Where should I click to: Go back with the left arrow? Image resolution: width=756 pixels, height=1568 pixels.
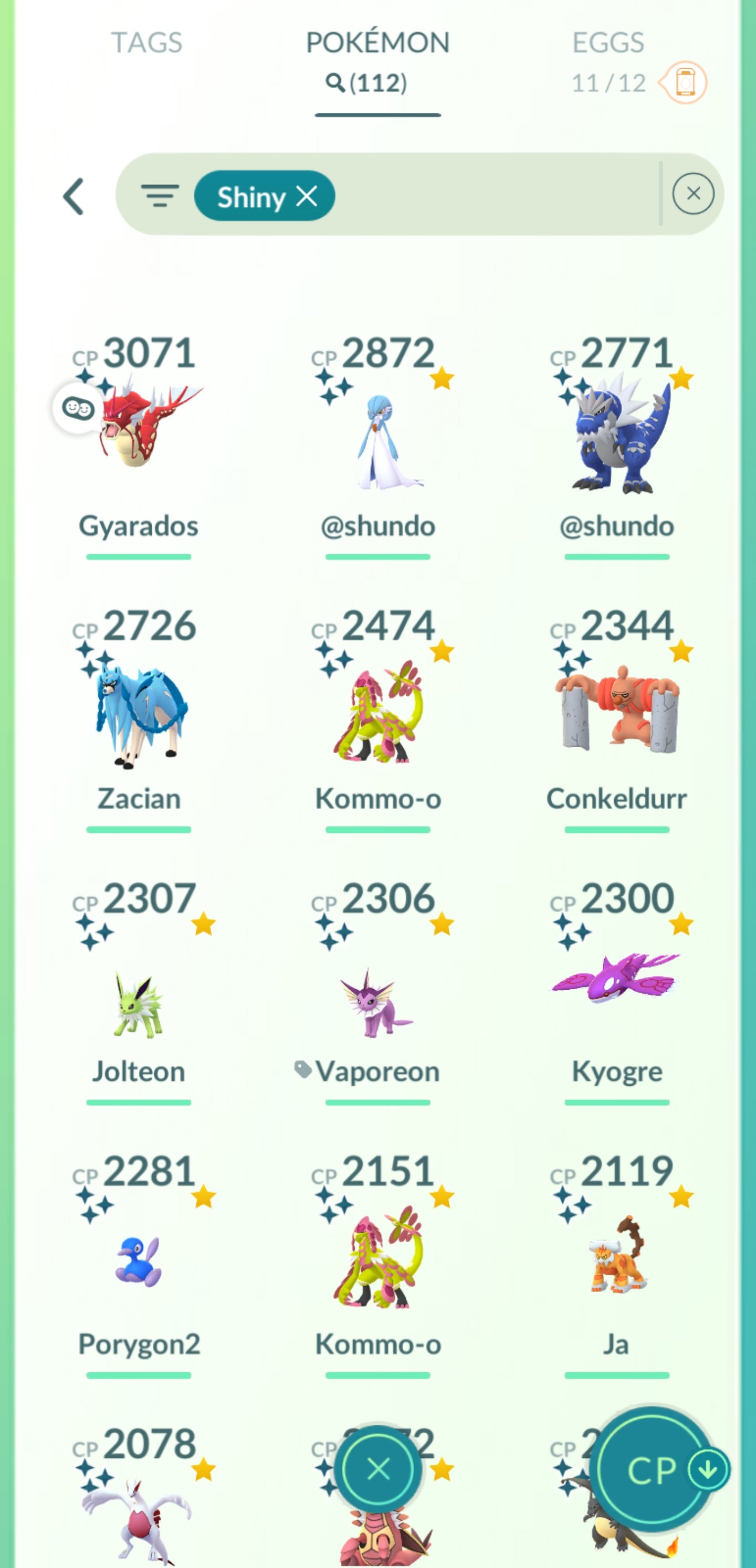pyautogui.click(x=73, y=196)
